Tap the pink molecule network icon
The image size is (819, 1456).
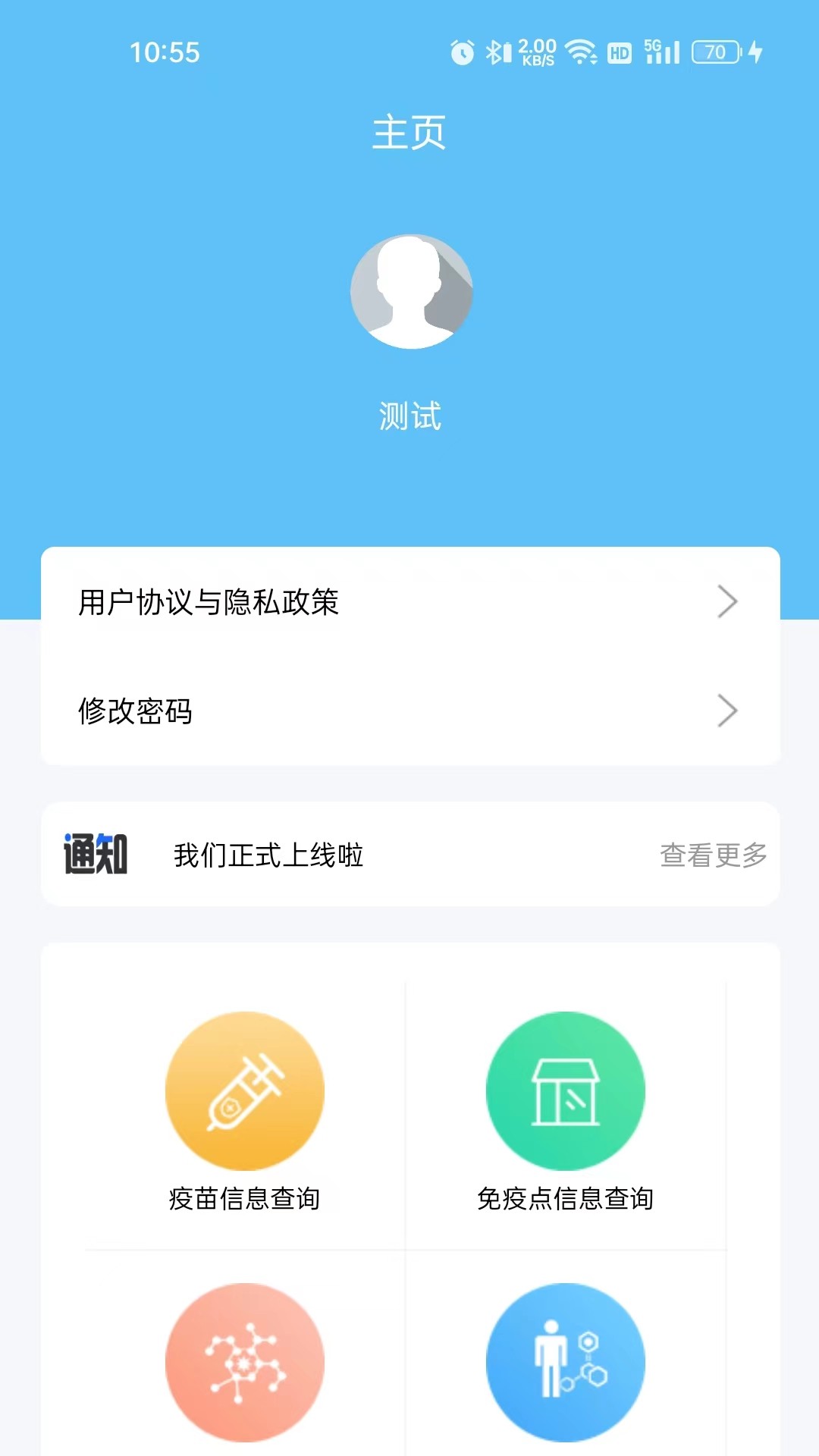[244, 1362]
